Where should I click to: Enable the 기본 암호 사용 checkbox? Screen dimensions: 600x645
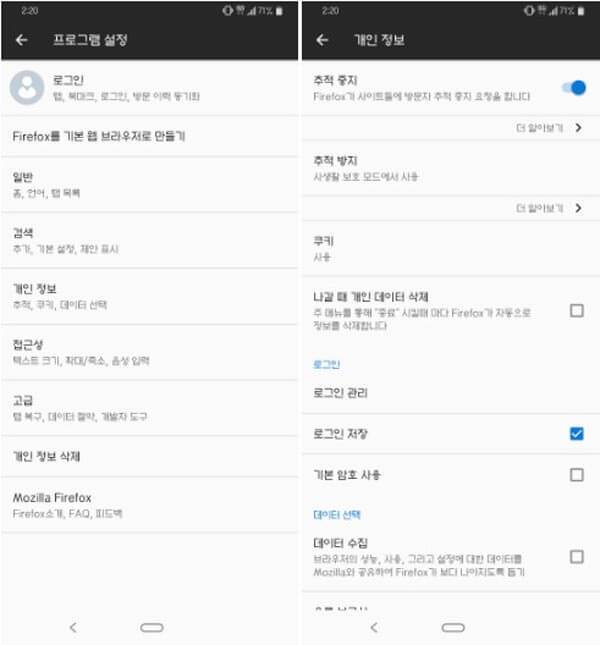[x=576, y=474]
